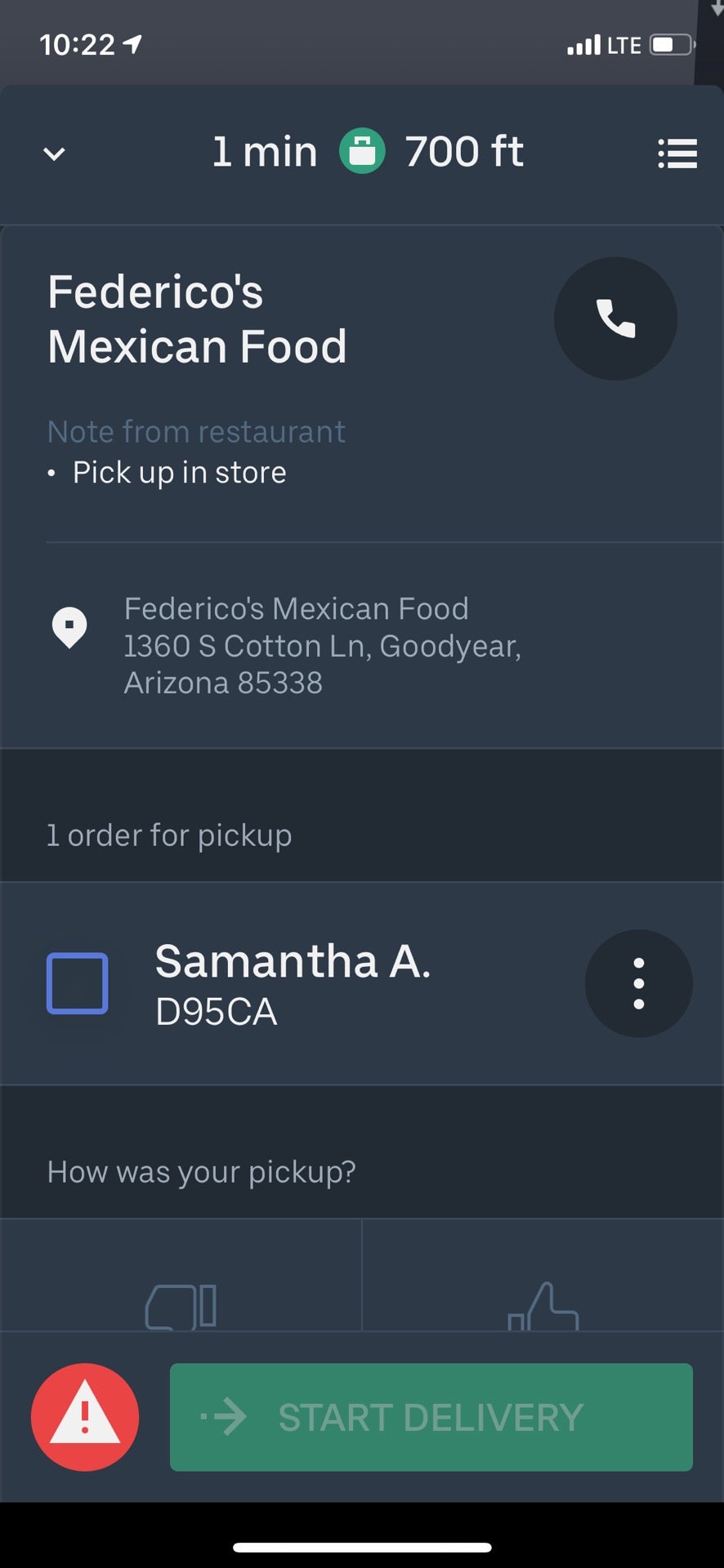Tap the restaurant address link
The width and height of the screenshot is (724, 1568).
[323, 645]
